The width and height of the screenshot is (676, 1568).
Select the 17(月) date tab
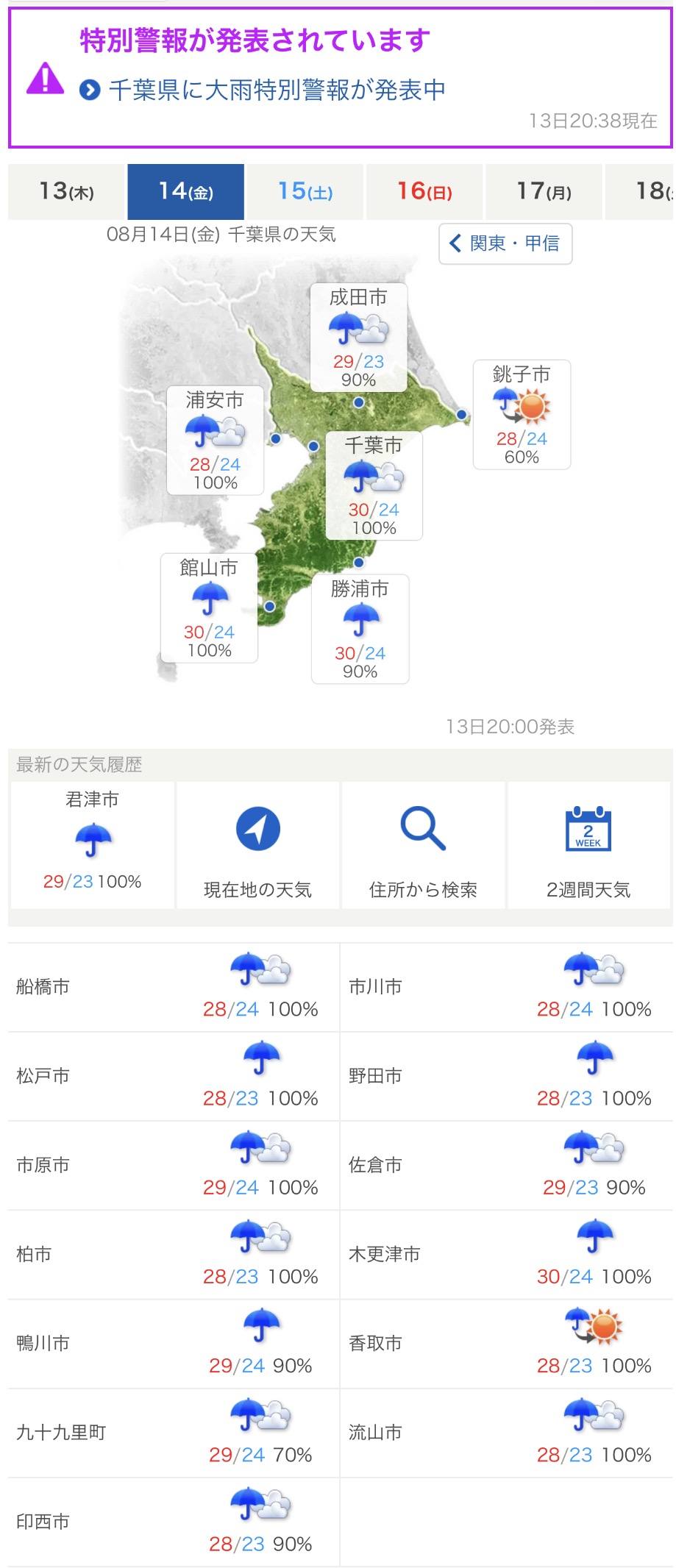coord(544,192)
